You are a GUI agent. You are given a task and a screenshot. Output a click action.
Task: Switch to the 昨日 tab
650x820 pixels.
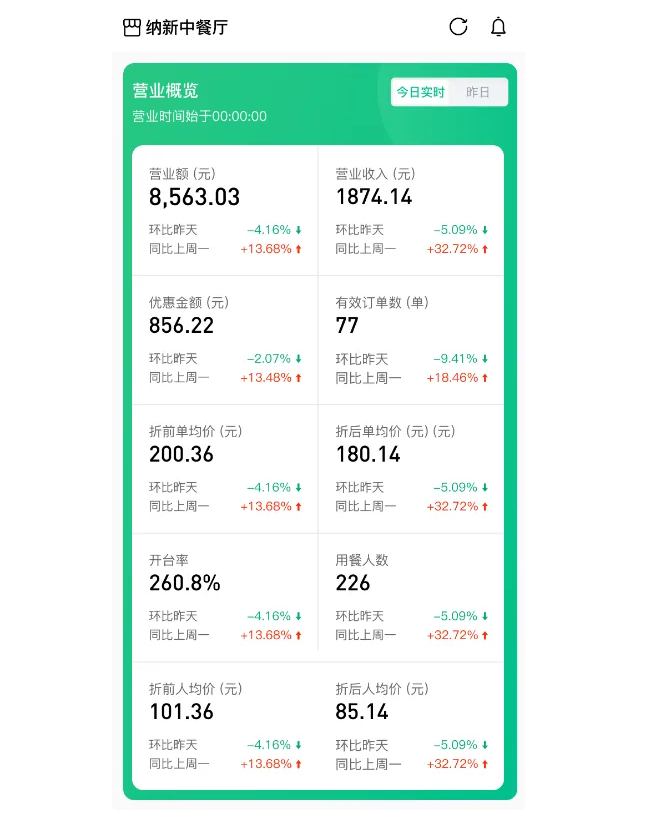pos(478,92)
